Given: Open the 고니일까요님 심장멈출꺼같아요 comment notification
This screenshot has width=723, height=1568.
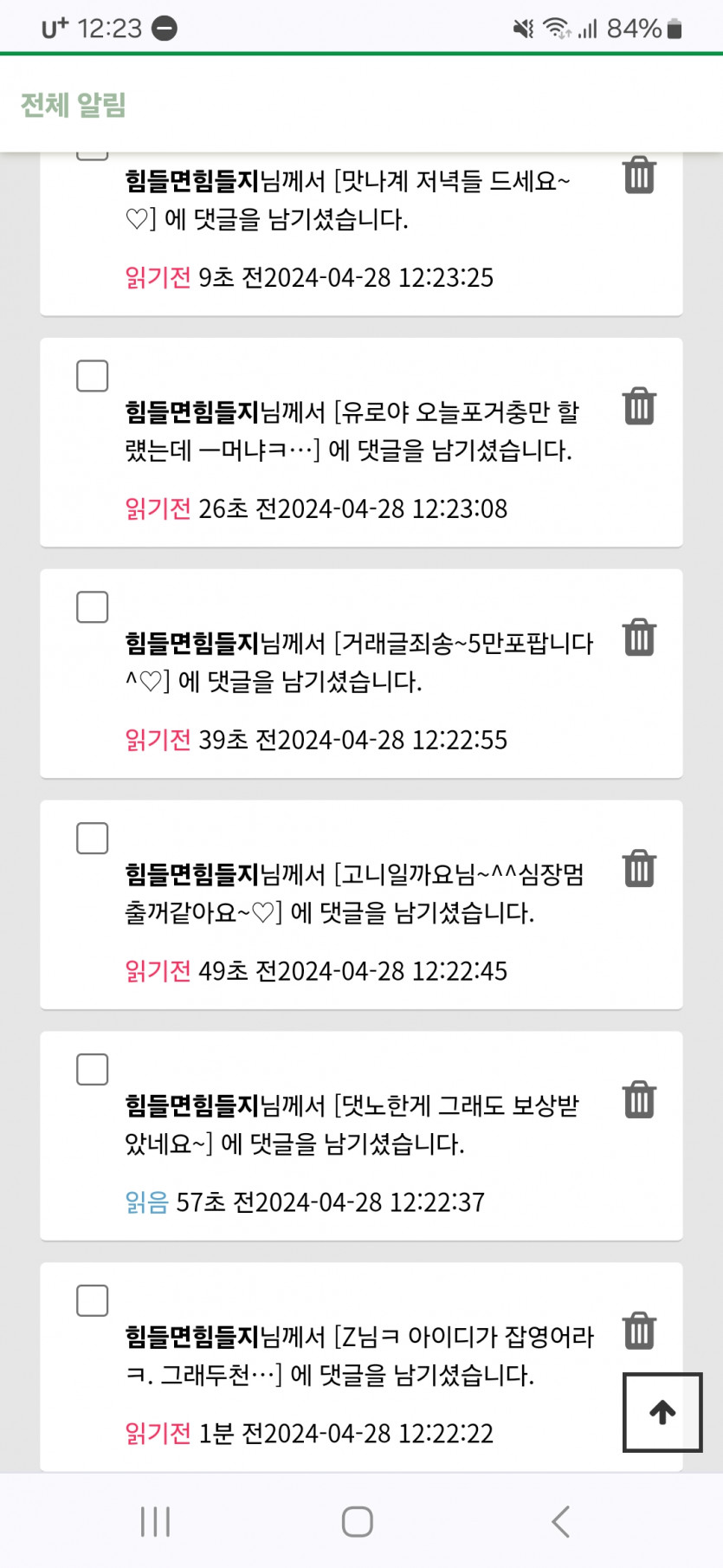Looking at the screenshot, I should pos(353,894).
